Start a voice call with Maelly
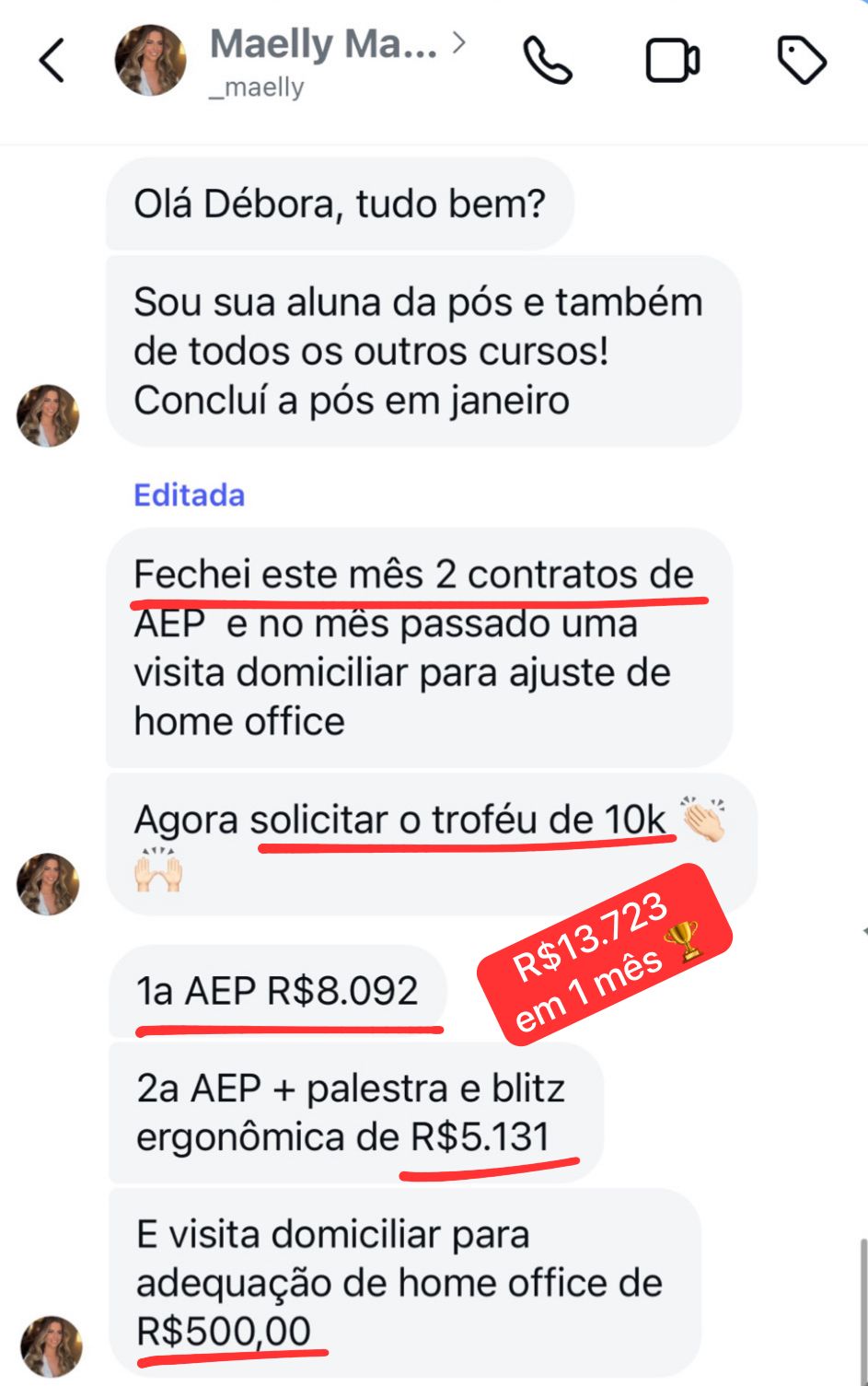 click(x=548, y=62)
